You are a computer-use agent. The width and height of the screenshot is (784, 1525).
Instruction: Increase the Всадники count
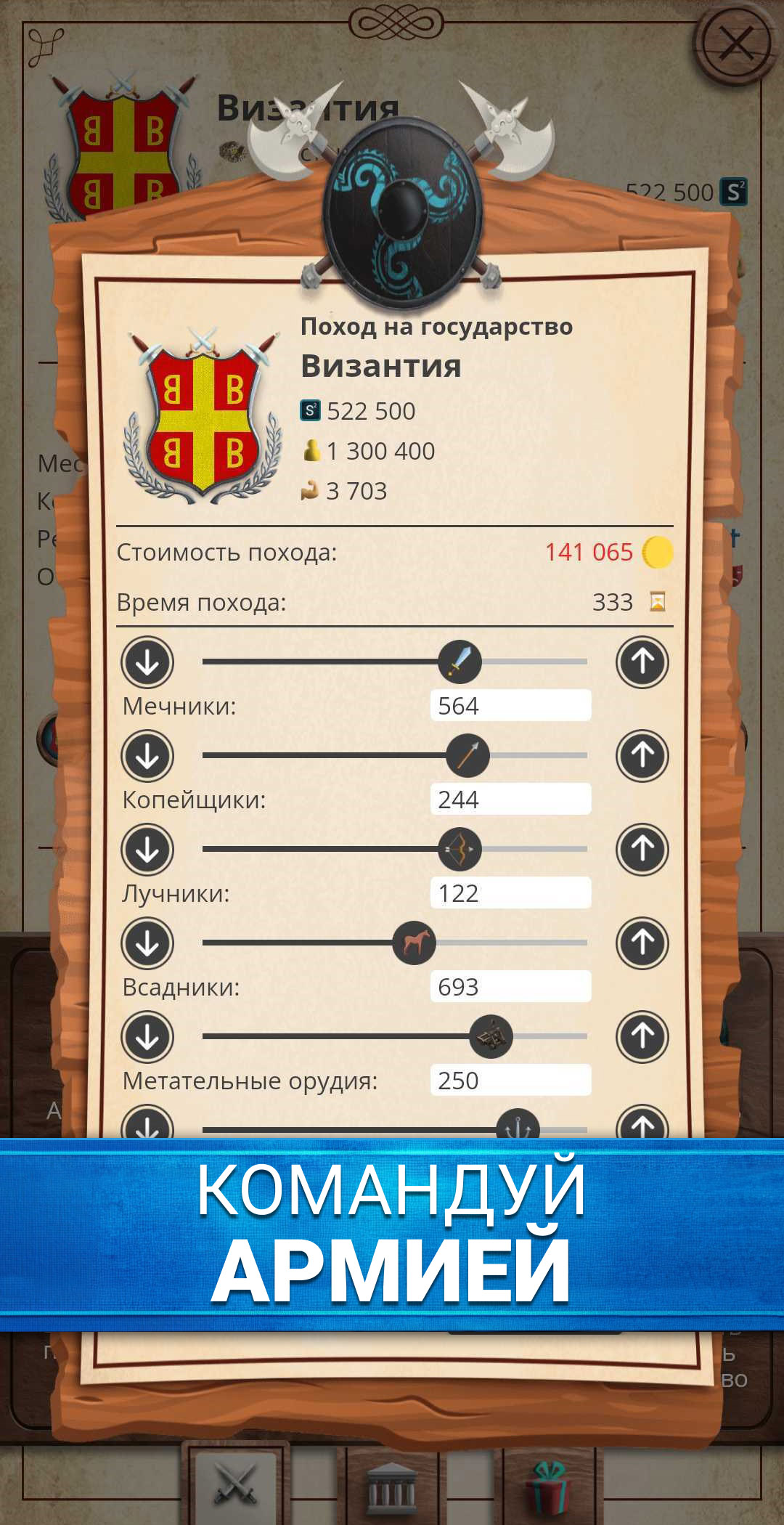click(x=642, y=943)
